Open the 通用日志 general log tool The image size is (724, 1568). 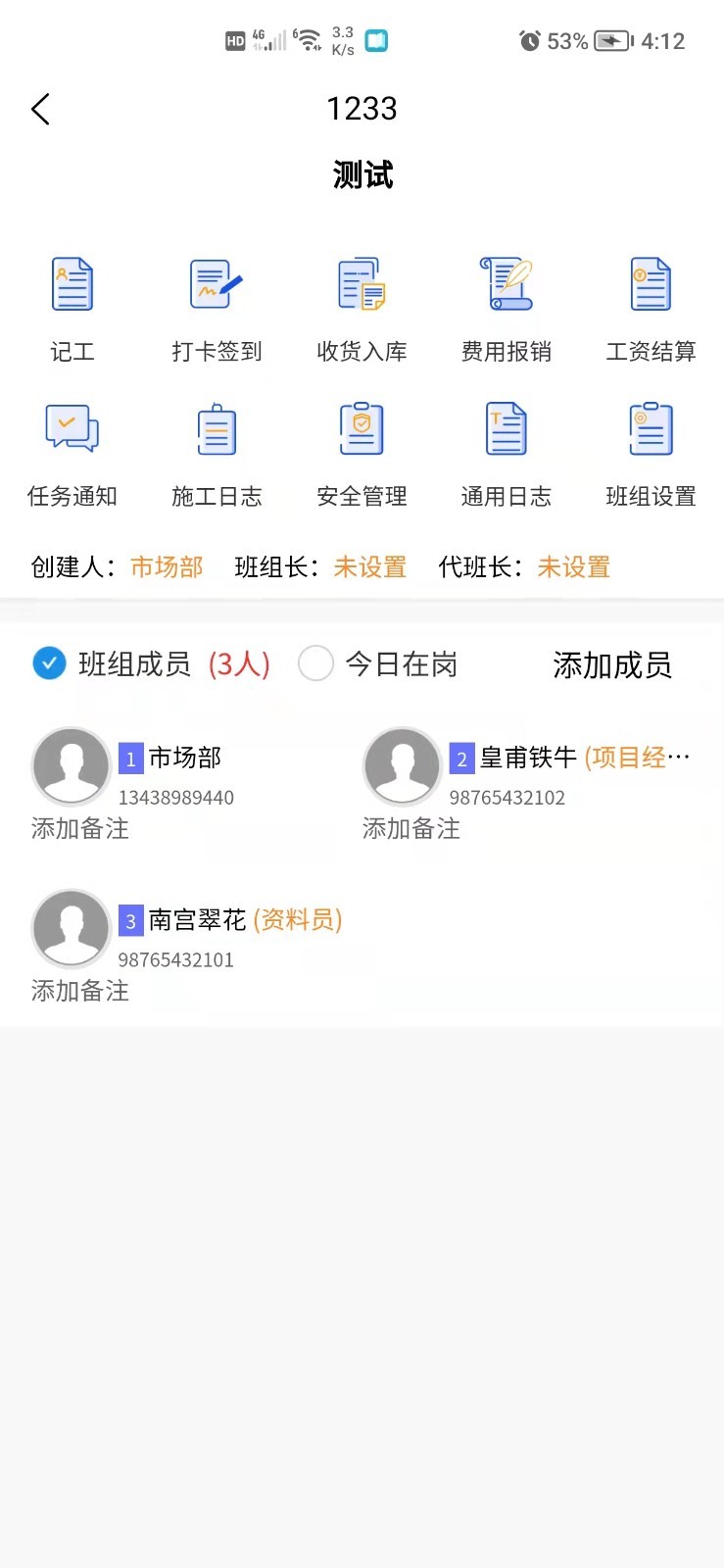tap(506, 449)
